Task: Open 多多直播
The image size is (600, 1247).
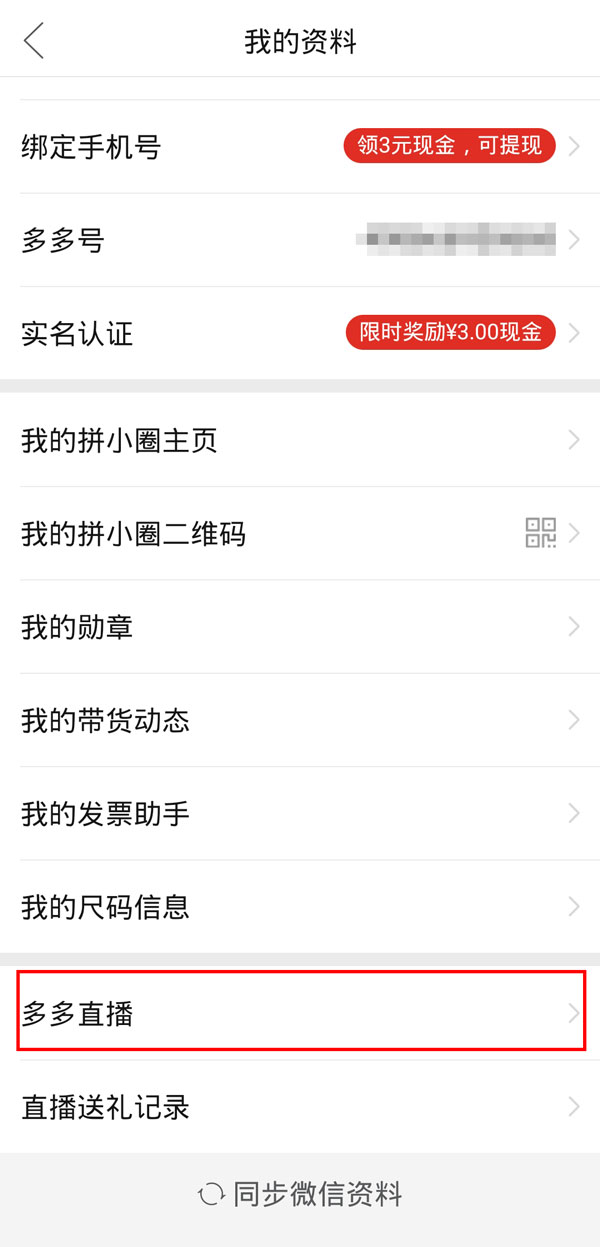Action: tap(300, 1014)
